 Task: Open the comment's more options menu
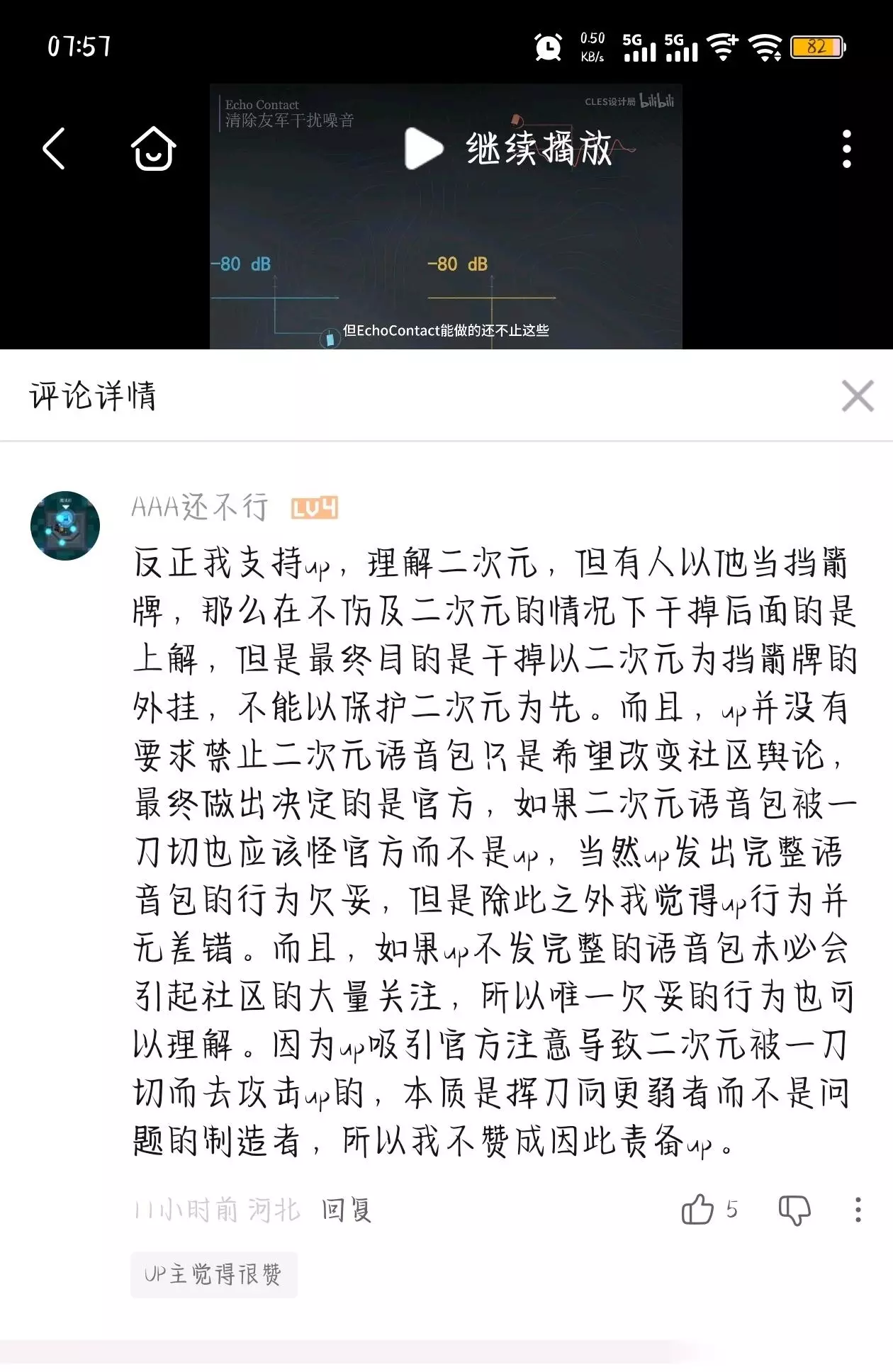click(858, 1210)
